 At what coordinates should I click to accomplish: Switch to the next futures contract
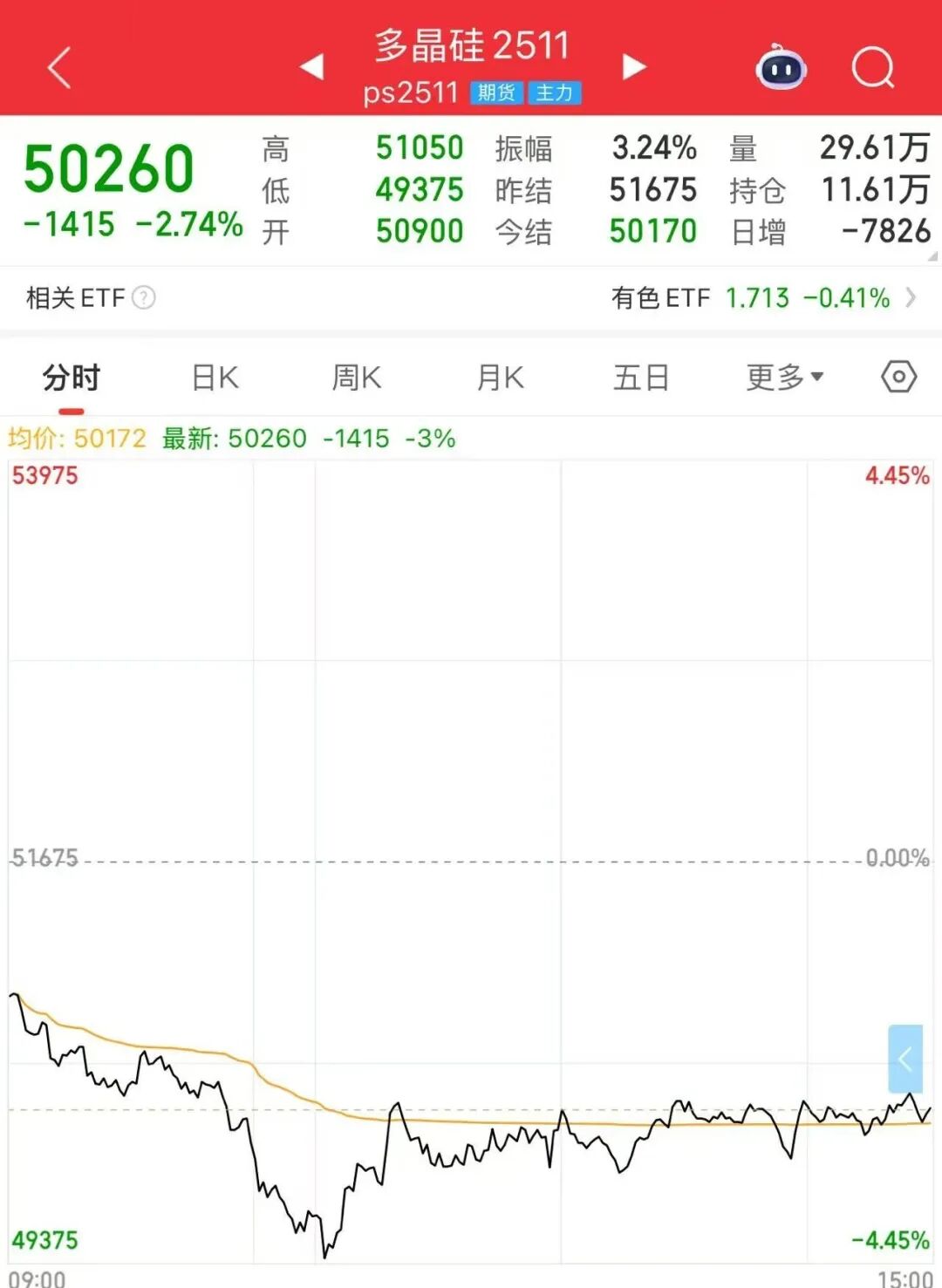click(634, 66)
